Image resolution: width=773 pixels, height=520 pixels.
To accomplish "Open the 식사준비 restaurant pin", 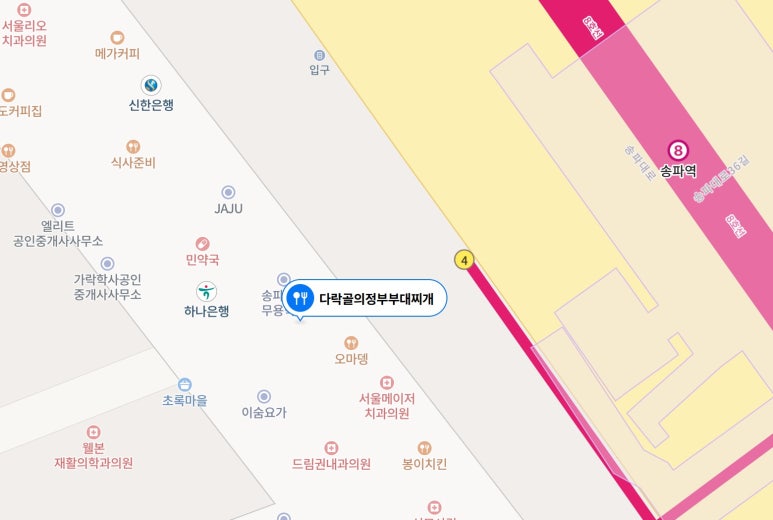I will (133, 147).
